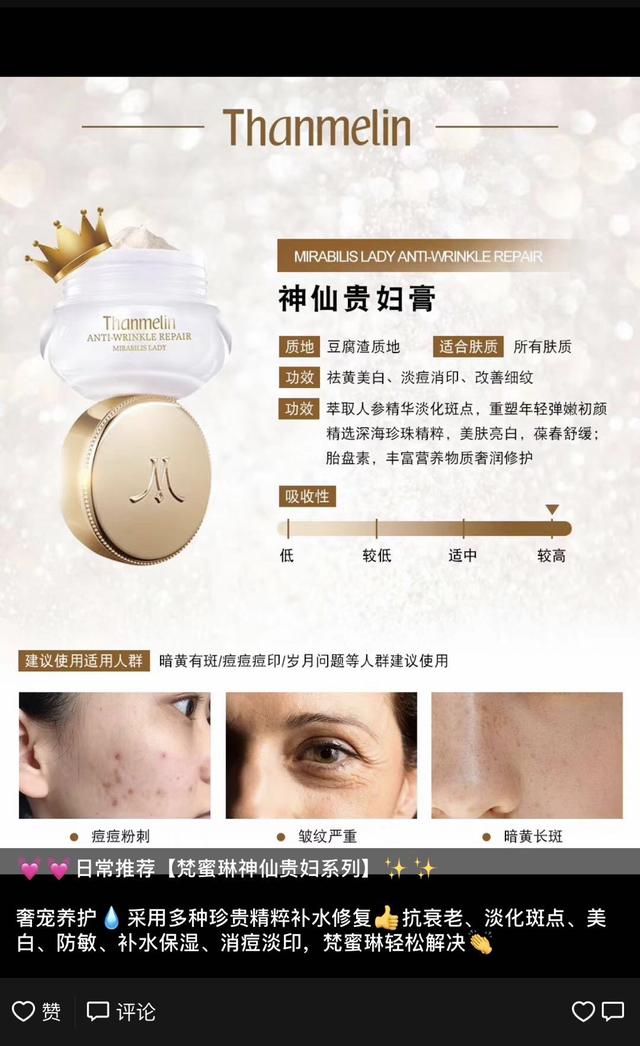Image resolution: width=640 pixels, height=1046 pixels.
Task: Open the 评论 comment button
Action: tap(121, 1011)
